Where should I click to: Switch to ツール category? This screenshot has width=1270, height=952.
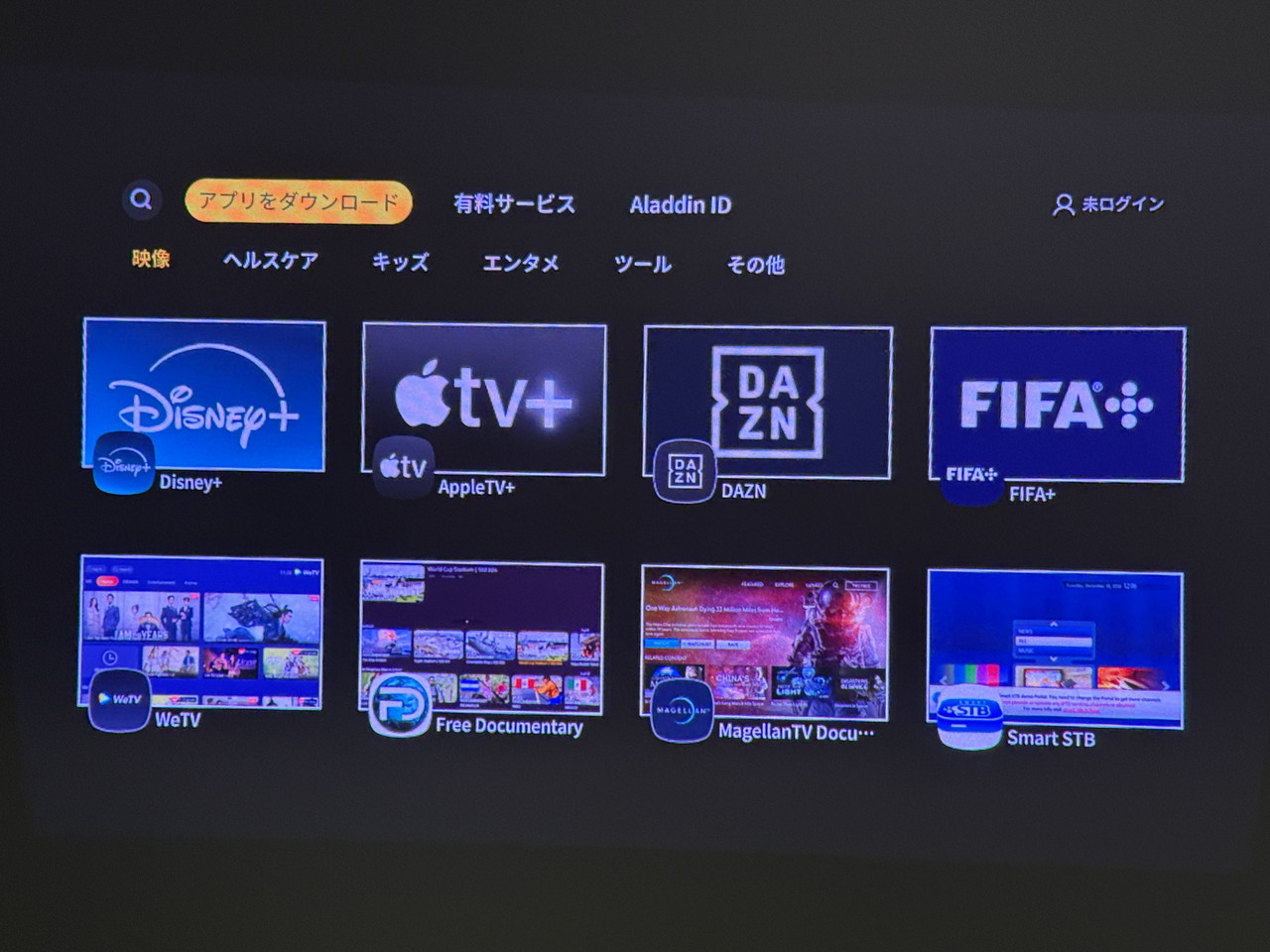click(x=642, y=264)
